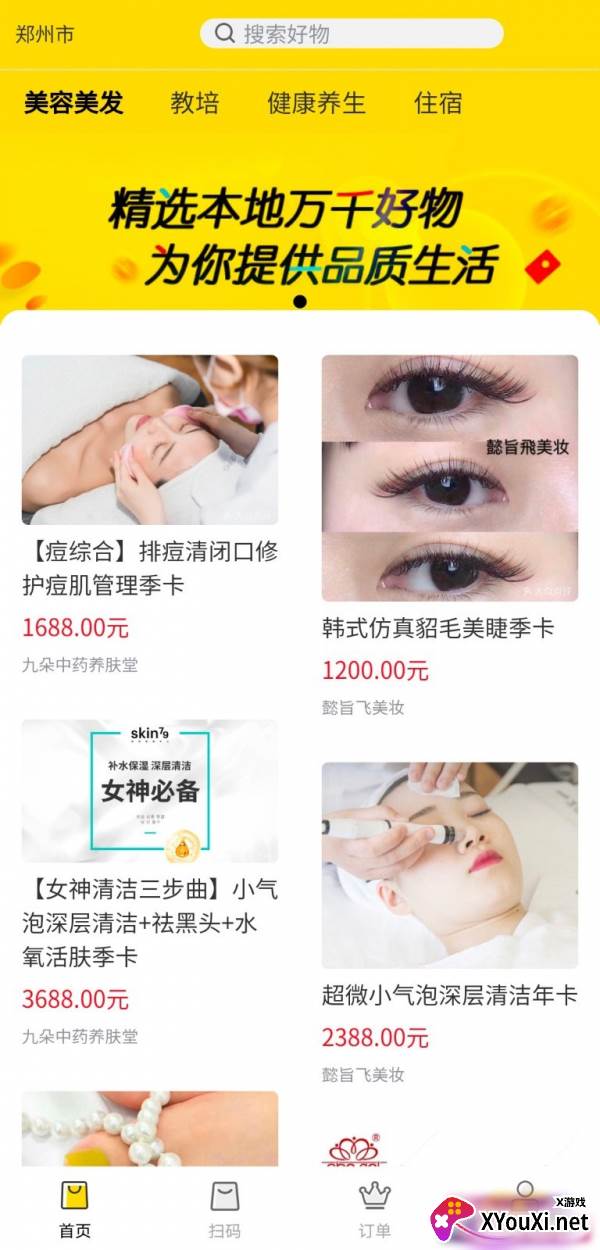Open the 精选本地万千好物 banner
This screenshot has height=1250, width=600.
click(300, 233)
